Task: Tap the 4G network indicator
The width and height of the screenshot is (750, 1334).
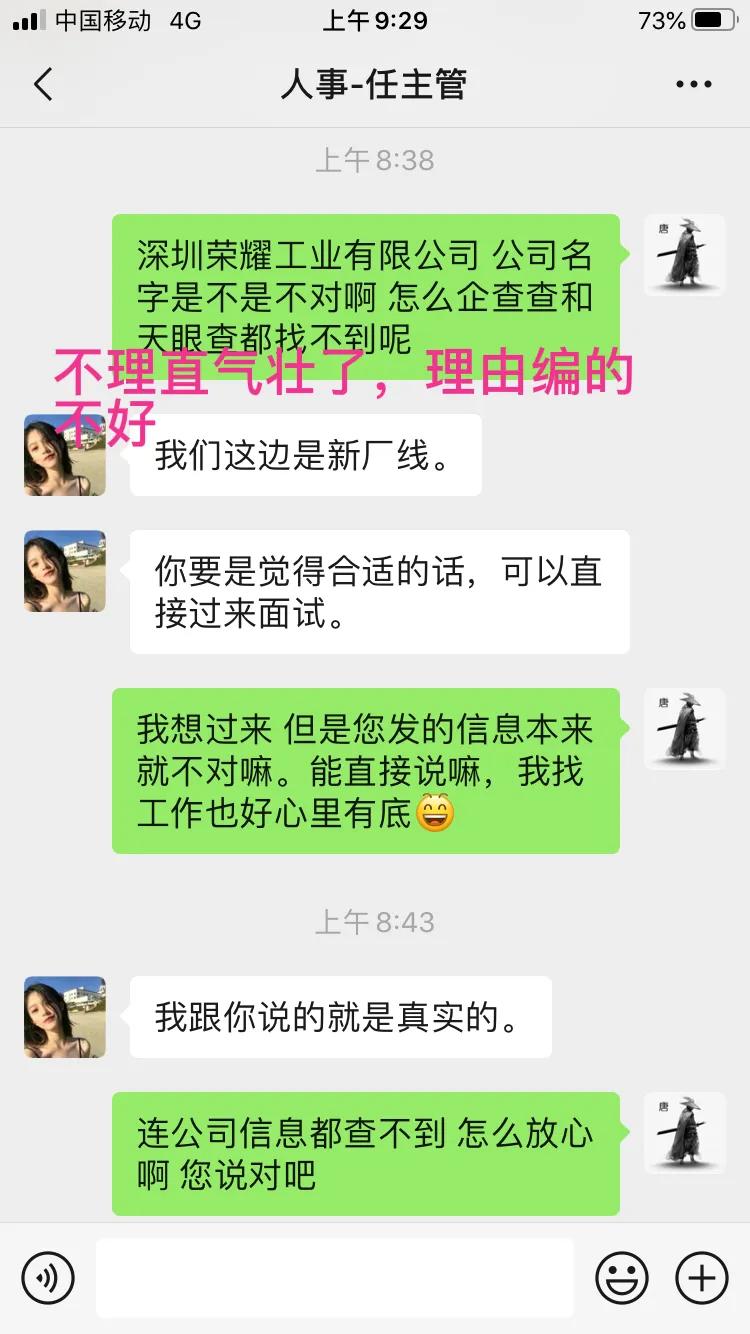Action: (150, 19)
